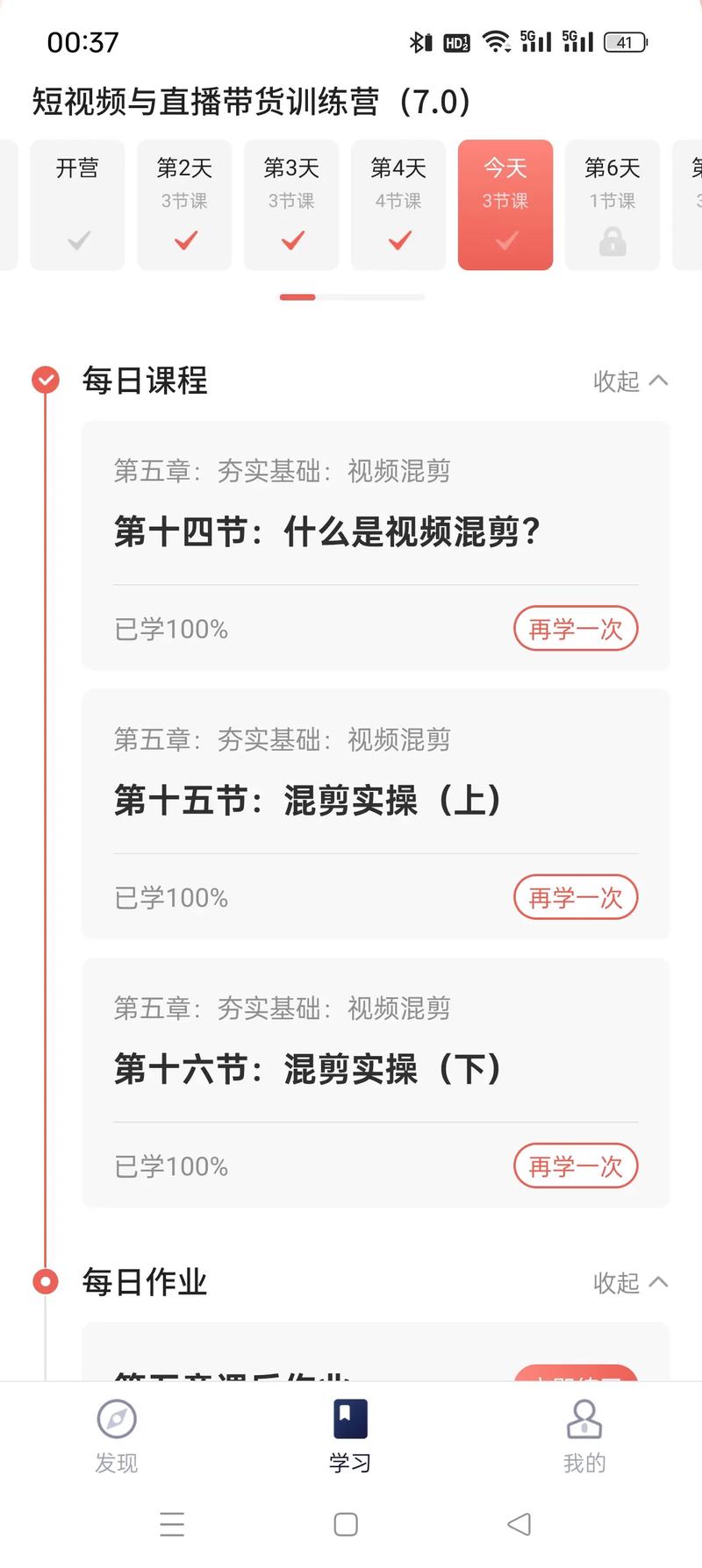Open the 第3天 course day
The width and height of the screenshot is (702, 1568).
(291, 204)
